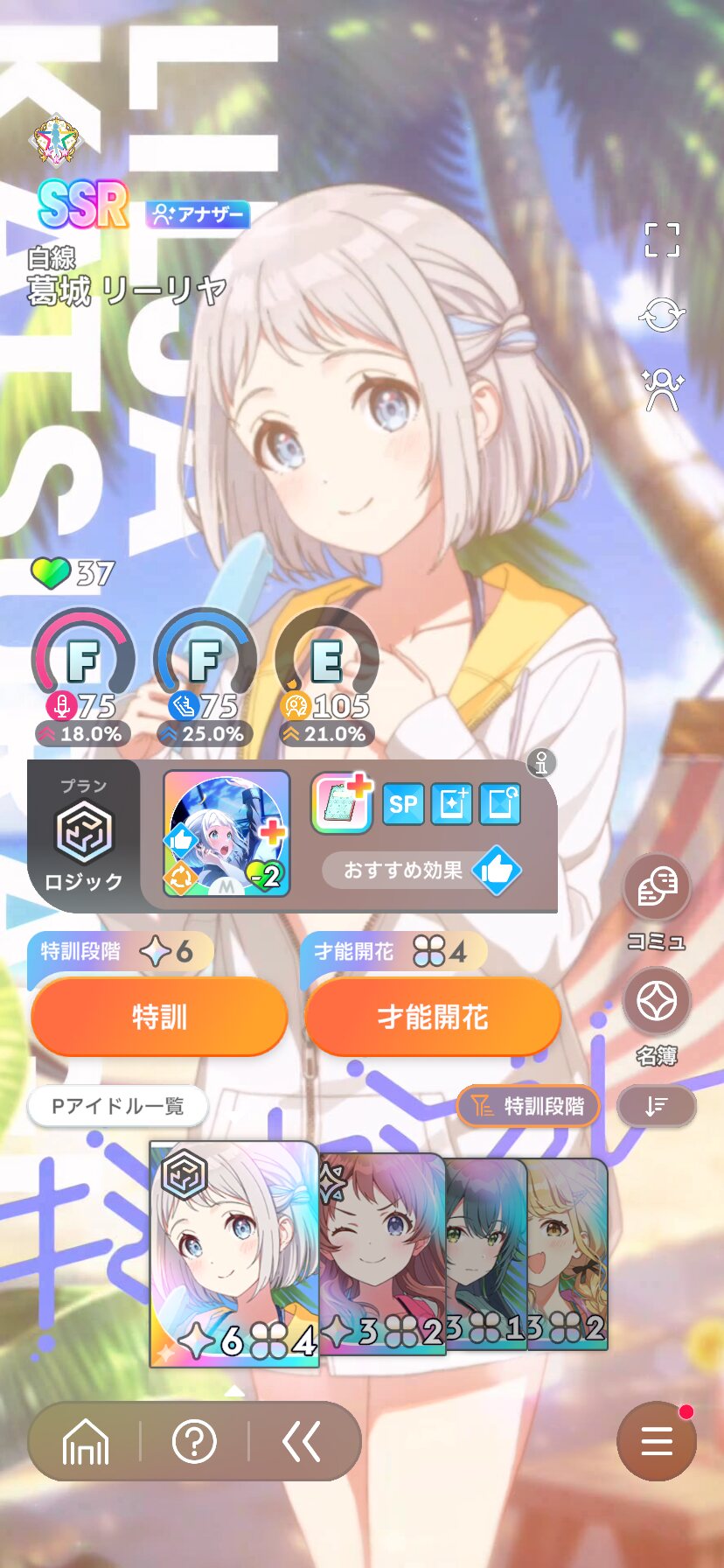Open the costume change figure icon
Screen dimensions: 724x1568
pyautogui.click(x=662, y=389)
